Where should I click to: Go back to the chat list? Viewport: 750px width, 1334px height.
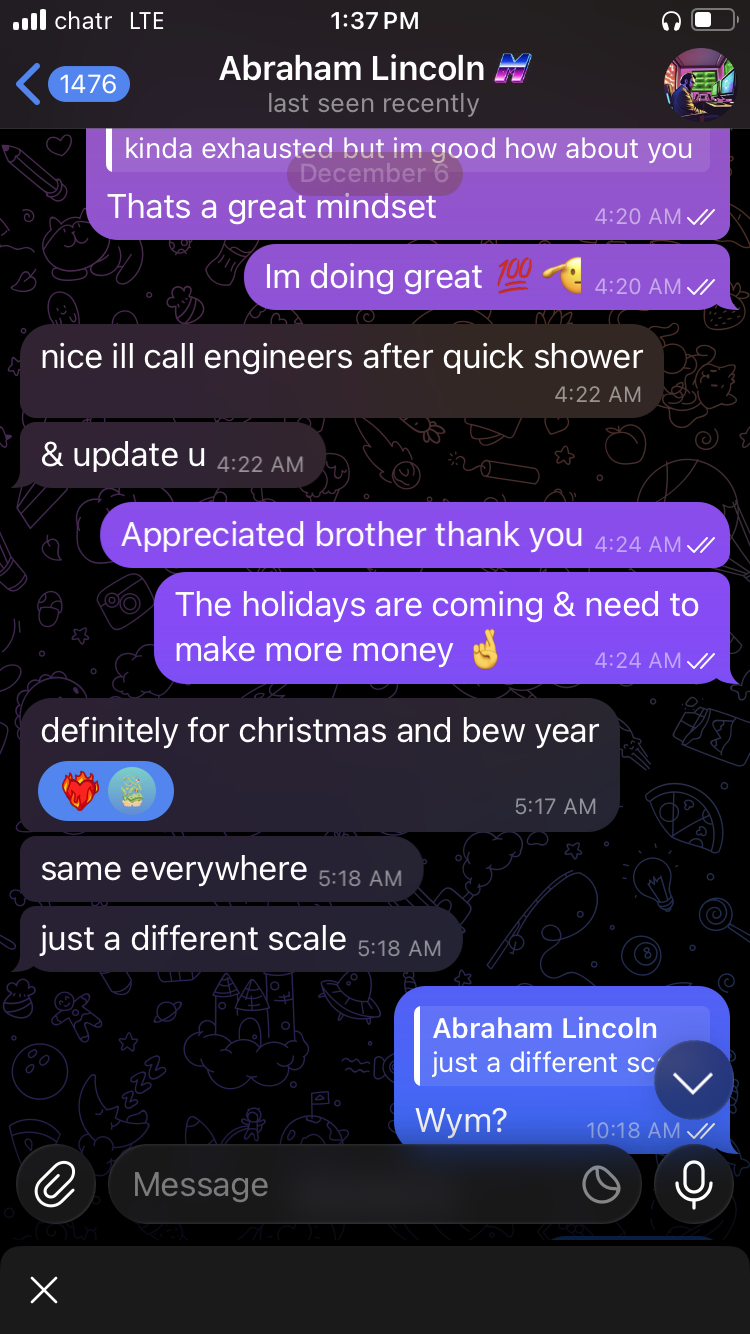point(70,84)
